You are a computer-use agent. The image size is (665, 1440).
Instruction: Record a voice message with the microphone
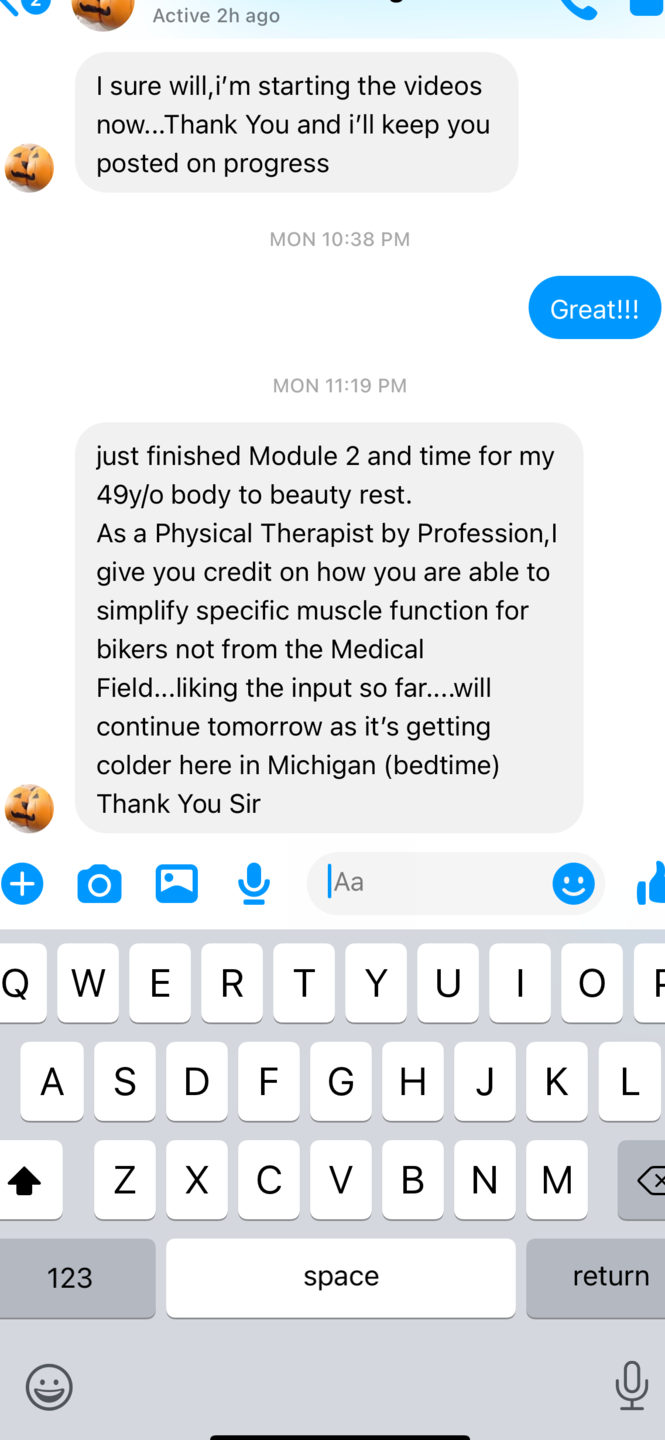click(x=254, y=884)
